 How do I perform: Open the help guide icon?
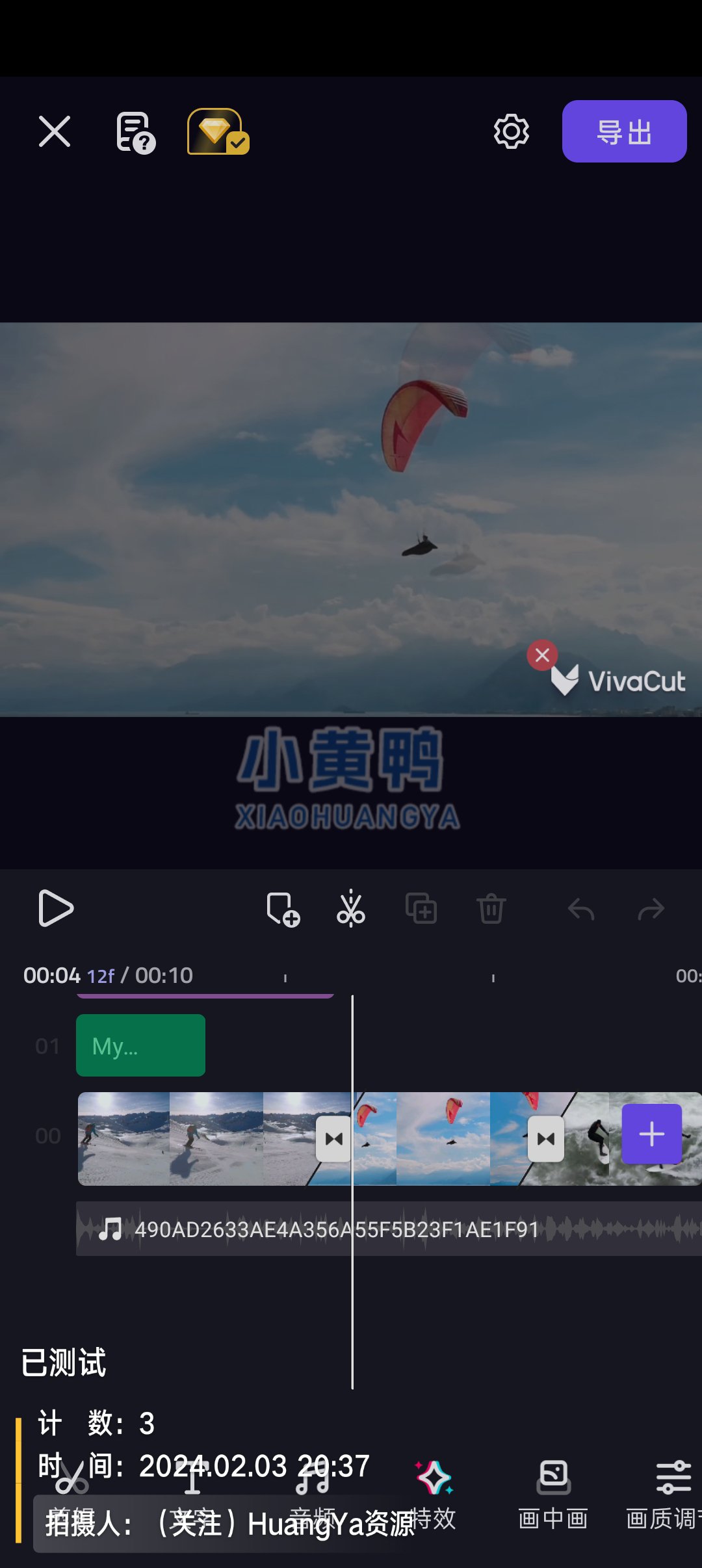point(135,132)
